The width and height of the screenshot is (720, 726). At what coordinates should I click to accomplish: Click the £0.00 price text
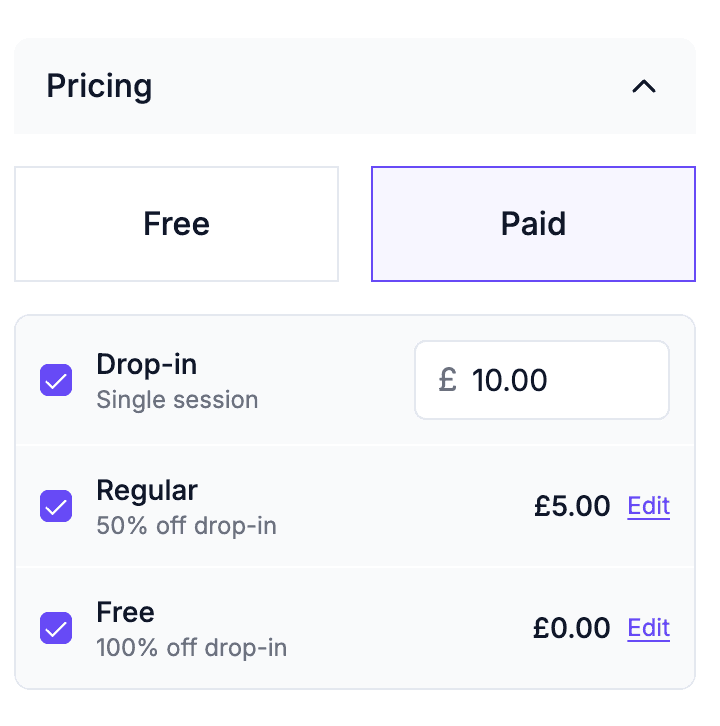pyautogui.click(x=572, y=628)
